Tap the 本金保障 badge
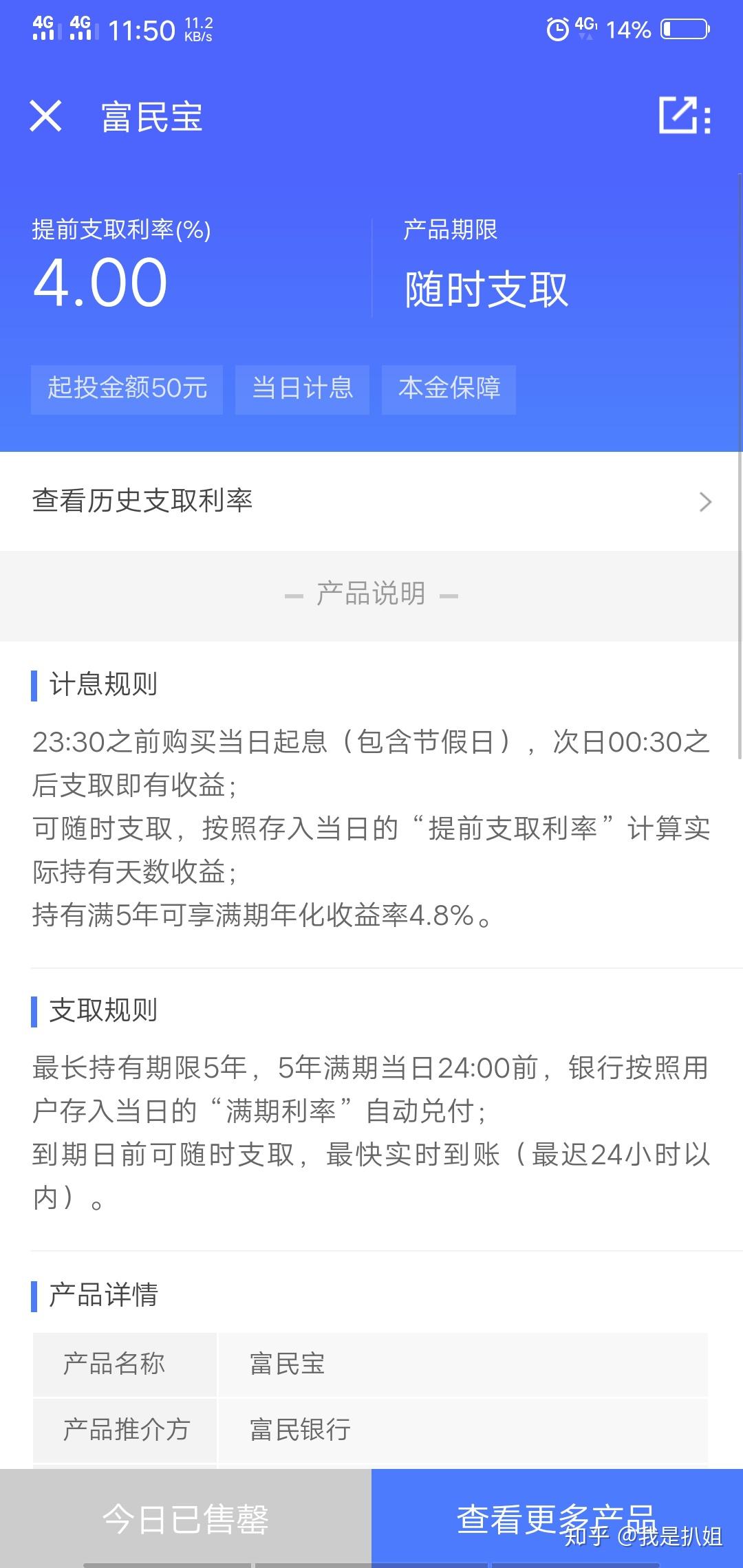The image size is (743, 1568). (448, 389)
